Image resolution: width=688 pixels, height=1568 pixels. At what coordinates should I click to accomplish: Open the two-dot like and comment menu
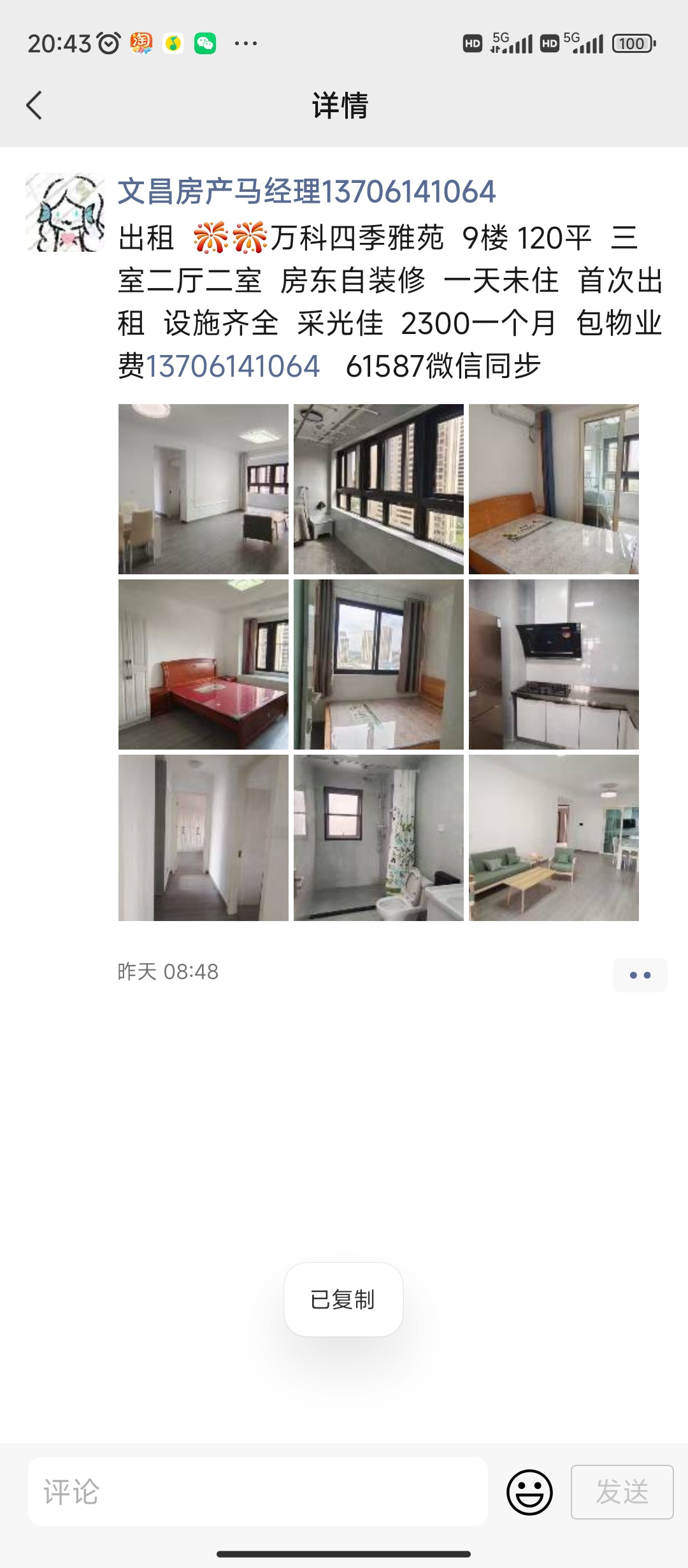click(640, 975)
